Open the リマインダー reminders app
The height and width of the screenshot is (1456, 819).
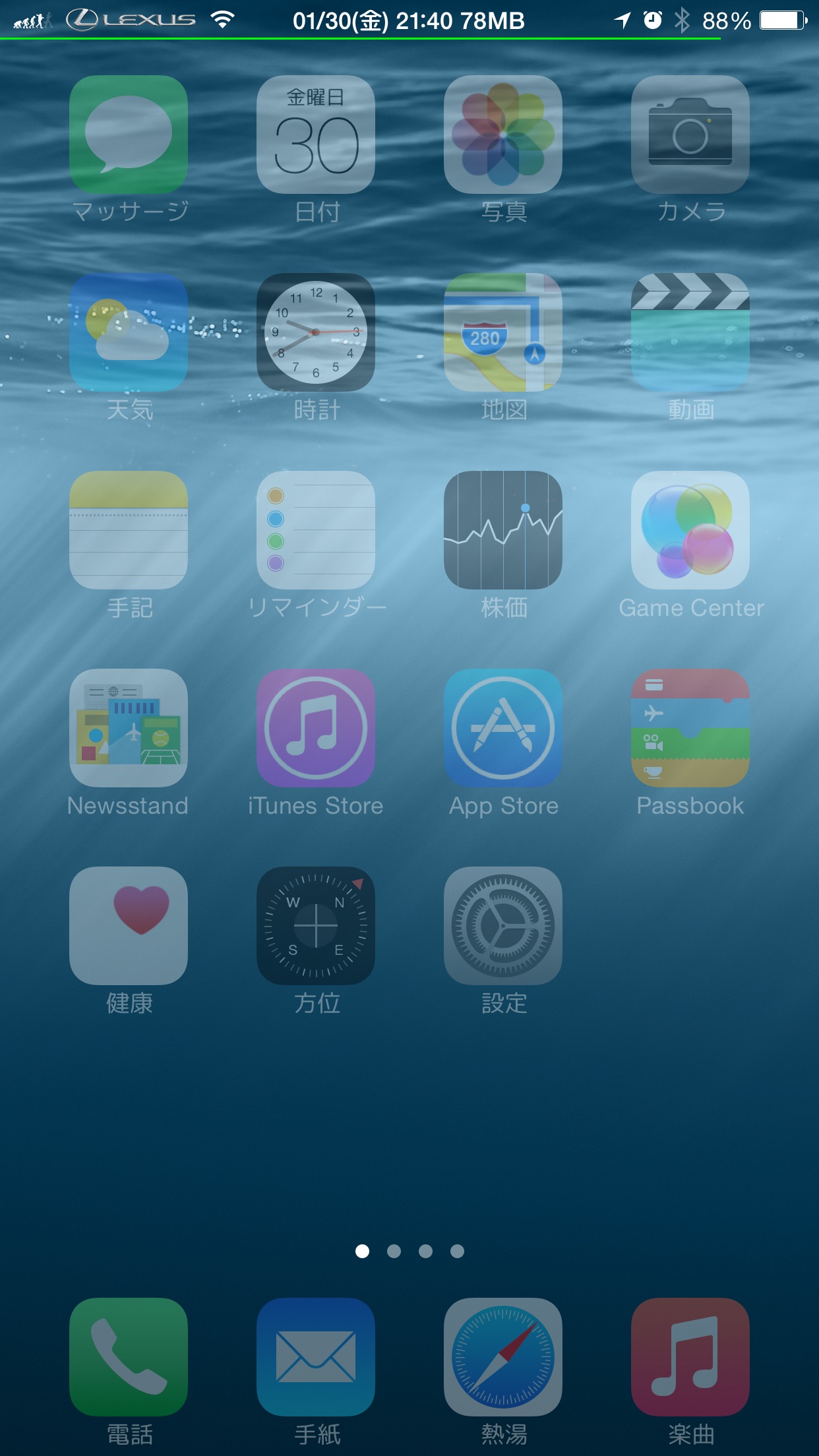tap(316, 530)
